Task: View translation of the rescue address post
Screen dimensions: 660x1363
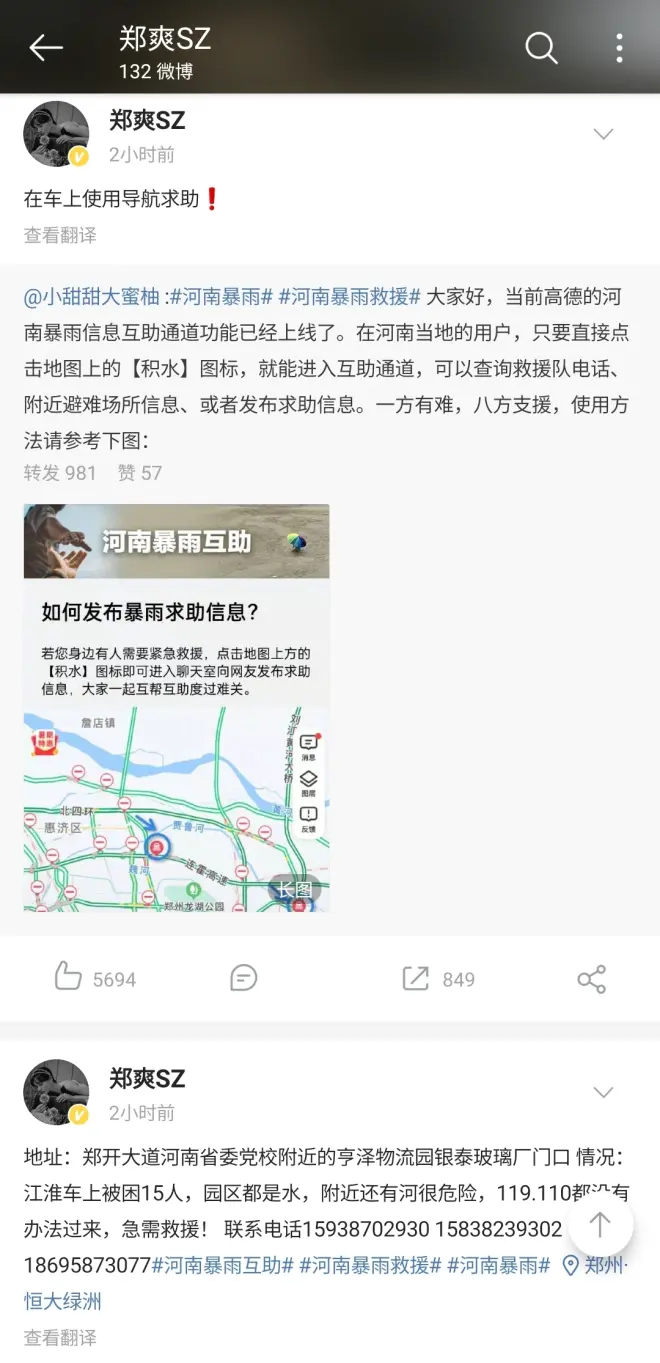Action: click(x=60, y=1337)
